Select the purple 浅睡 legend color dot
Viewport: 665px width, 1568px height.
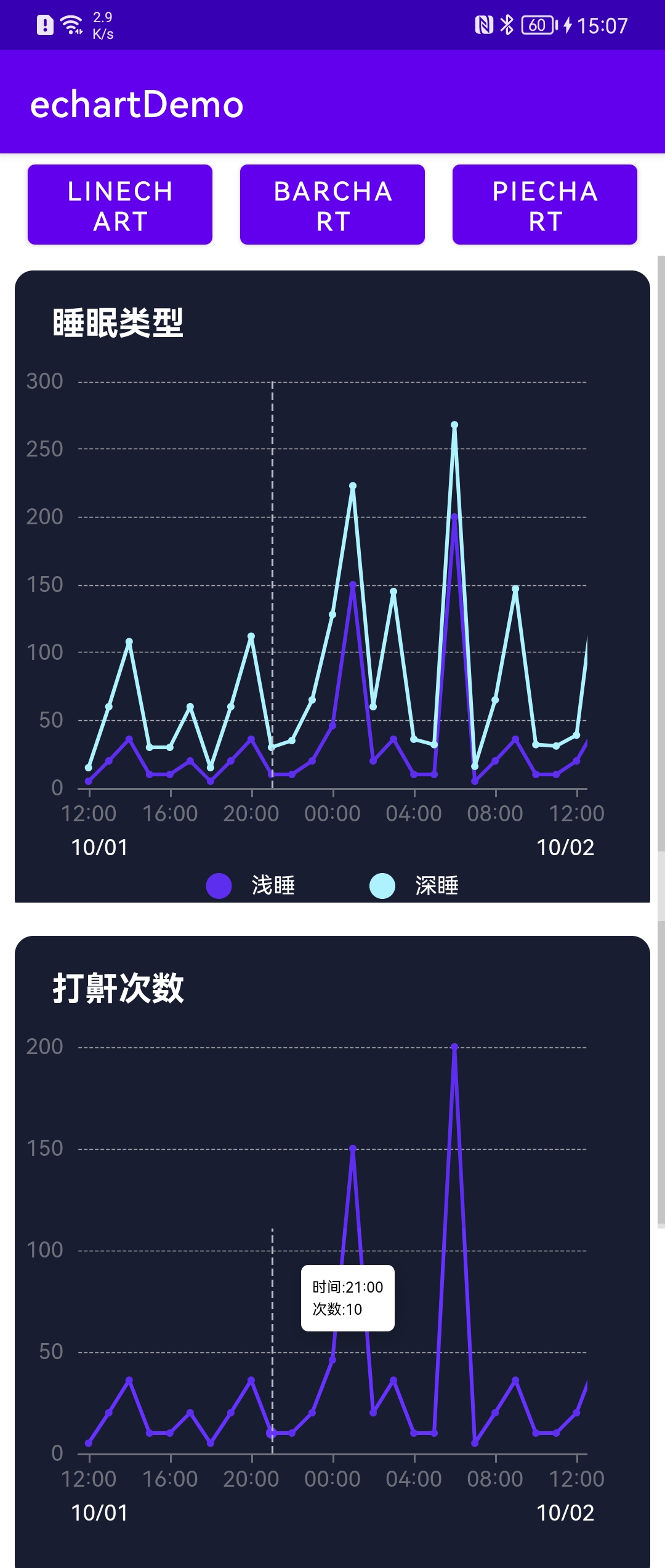219,885
